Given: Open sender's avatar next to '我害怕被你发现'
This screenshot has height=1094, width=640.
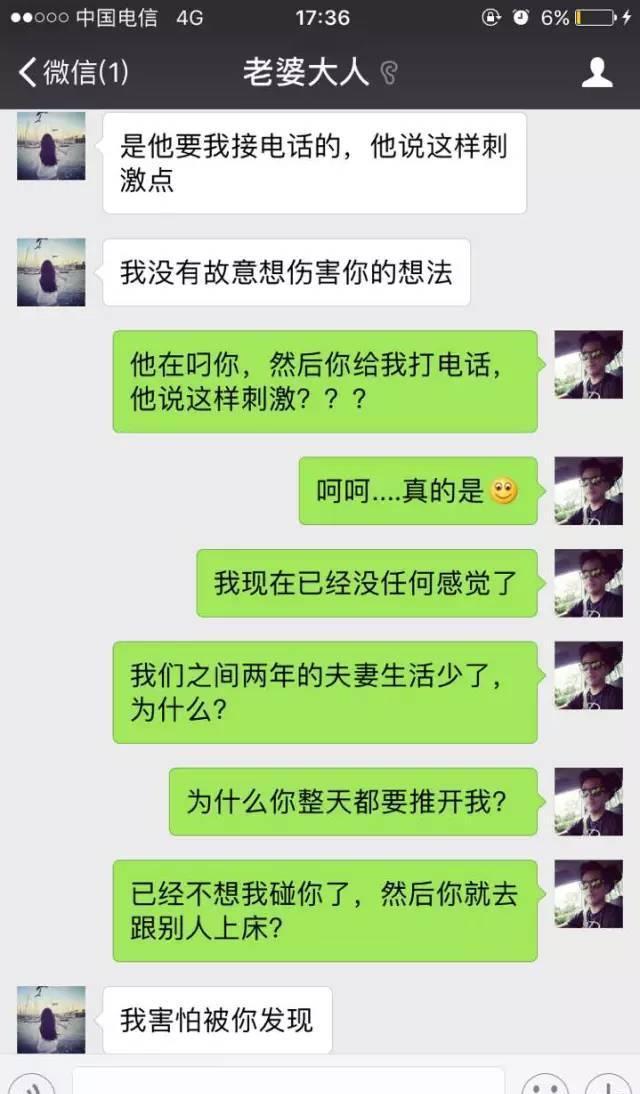Looking at the screenshot, I should (x=51, y=1018).
